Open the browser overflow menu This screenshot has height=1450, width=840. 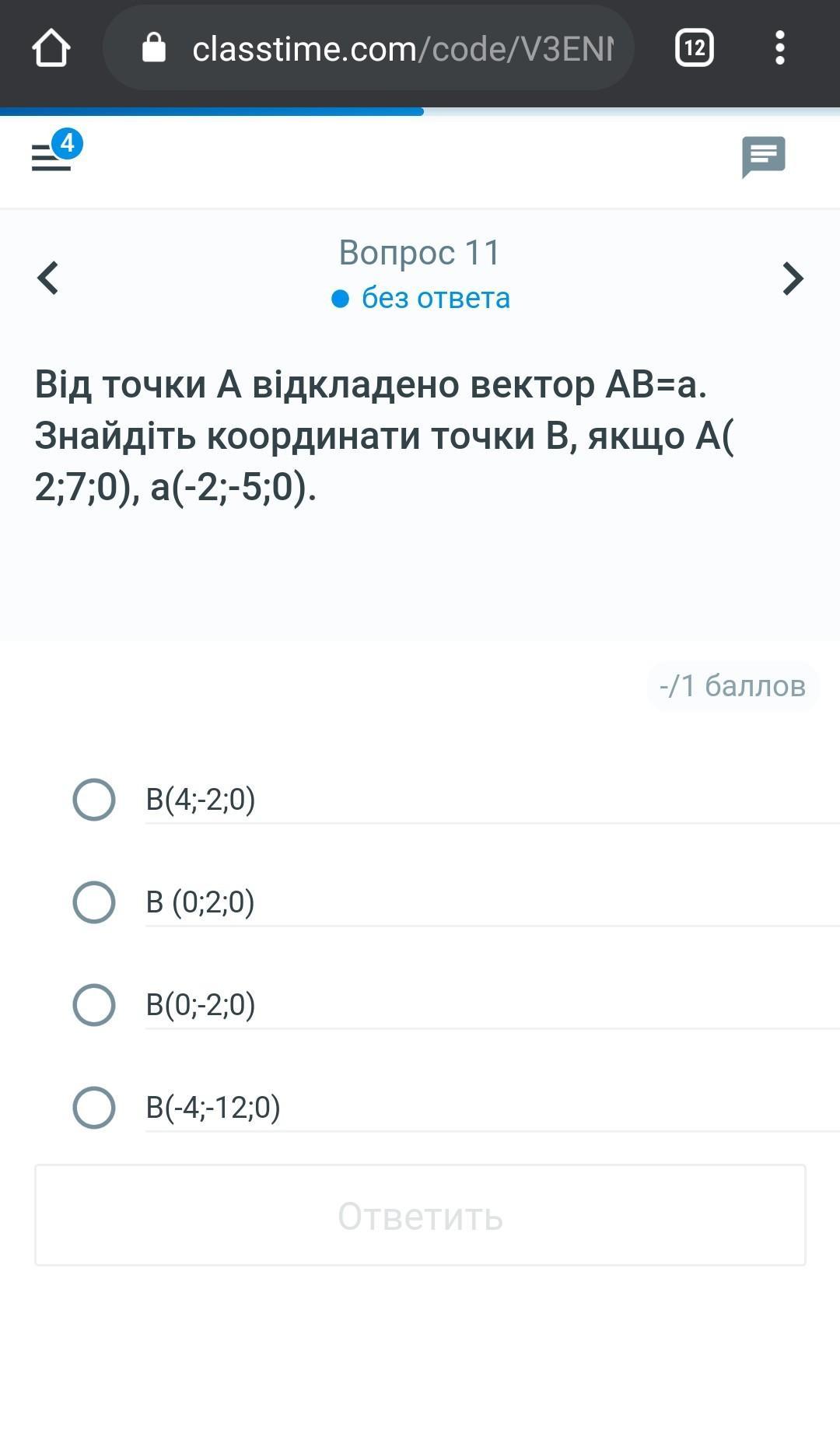779,48
